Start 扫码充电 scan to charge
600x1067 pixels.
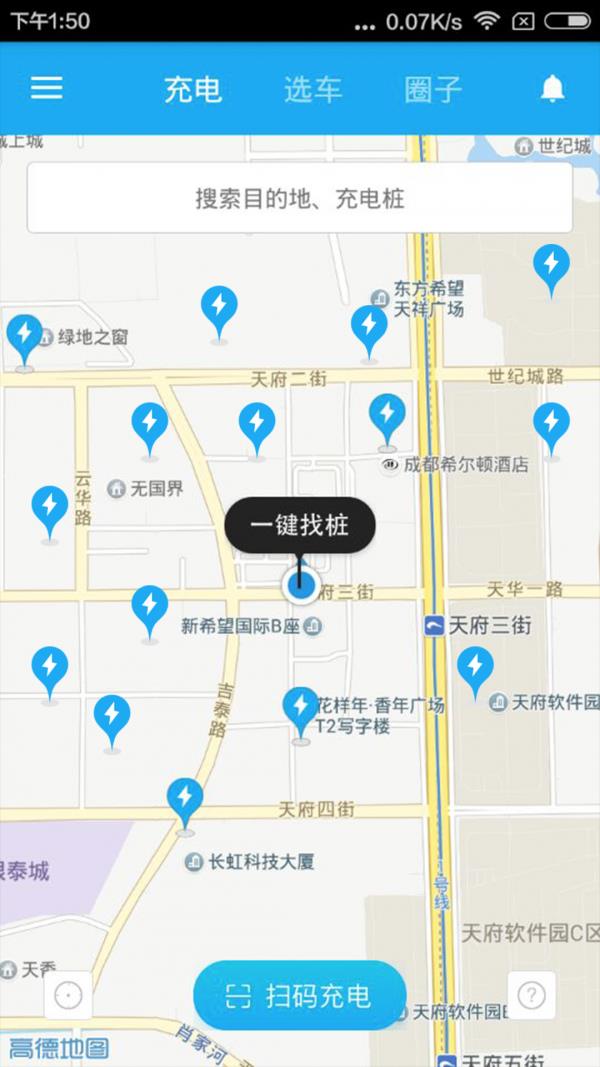[300, 996]
